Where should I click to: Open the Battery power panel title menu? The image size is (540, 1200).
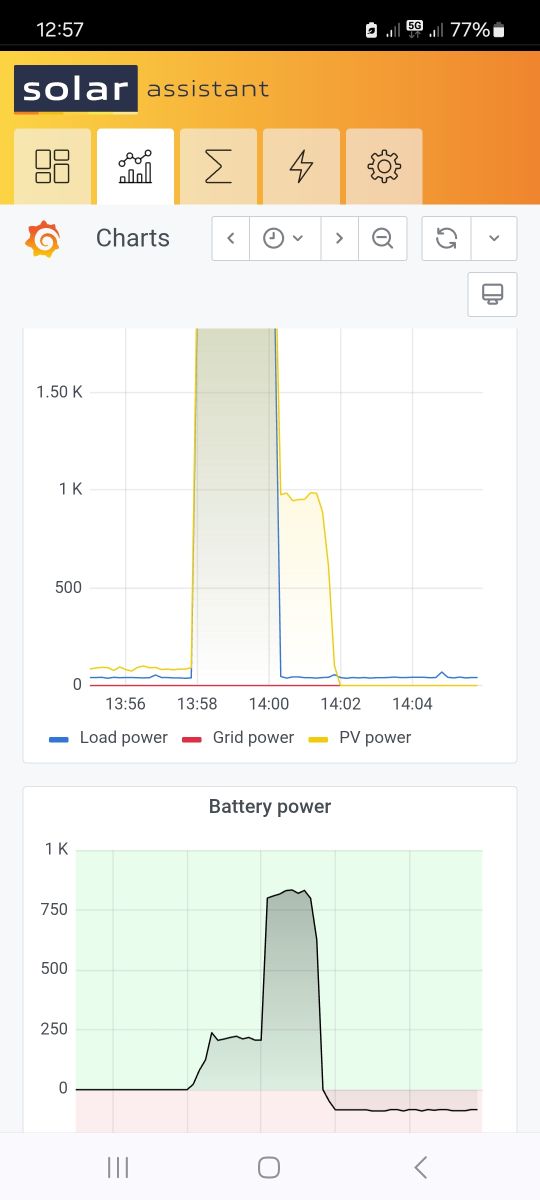tap(270, 806)
